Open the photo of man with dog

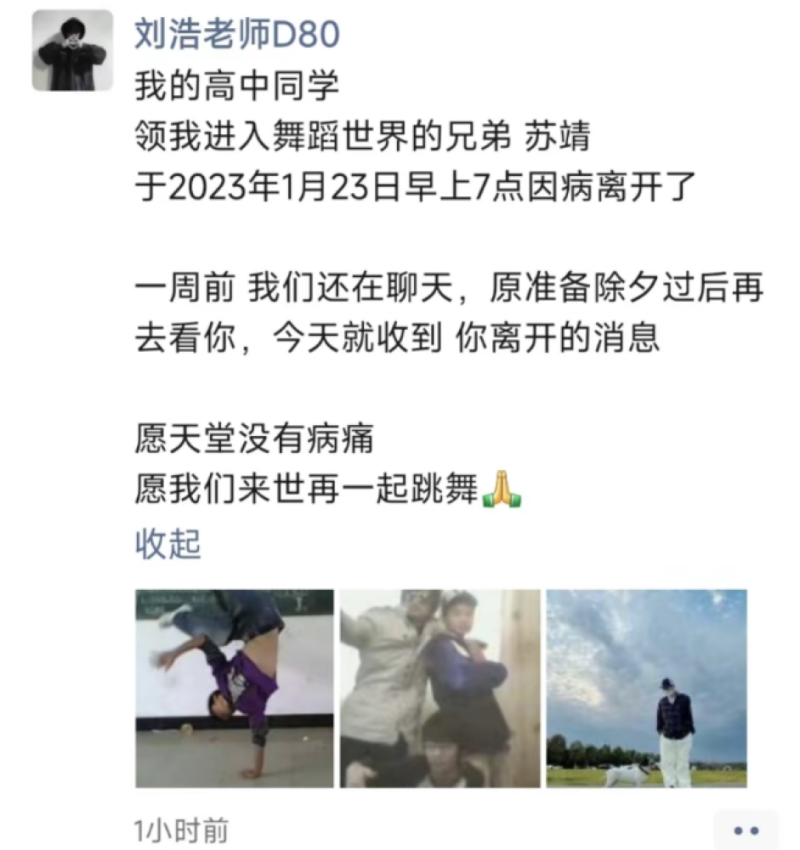pyautogui.click(x=646, y=688)
